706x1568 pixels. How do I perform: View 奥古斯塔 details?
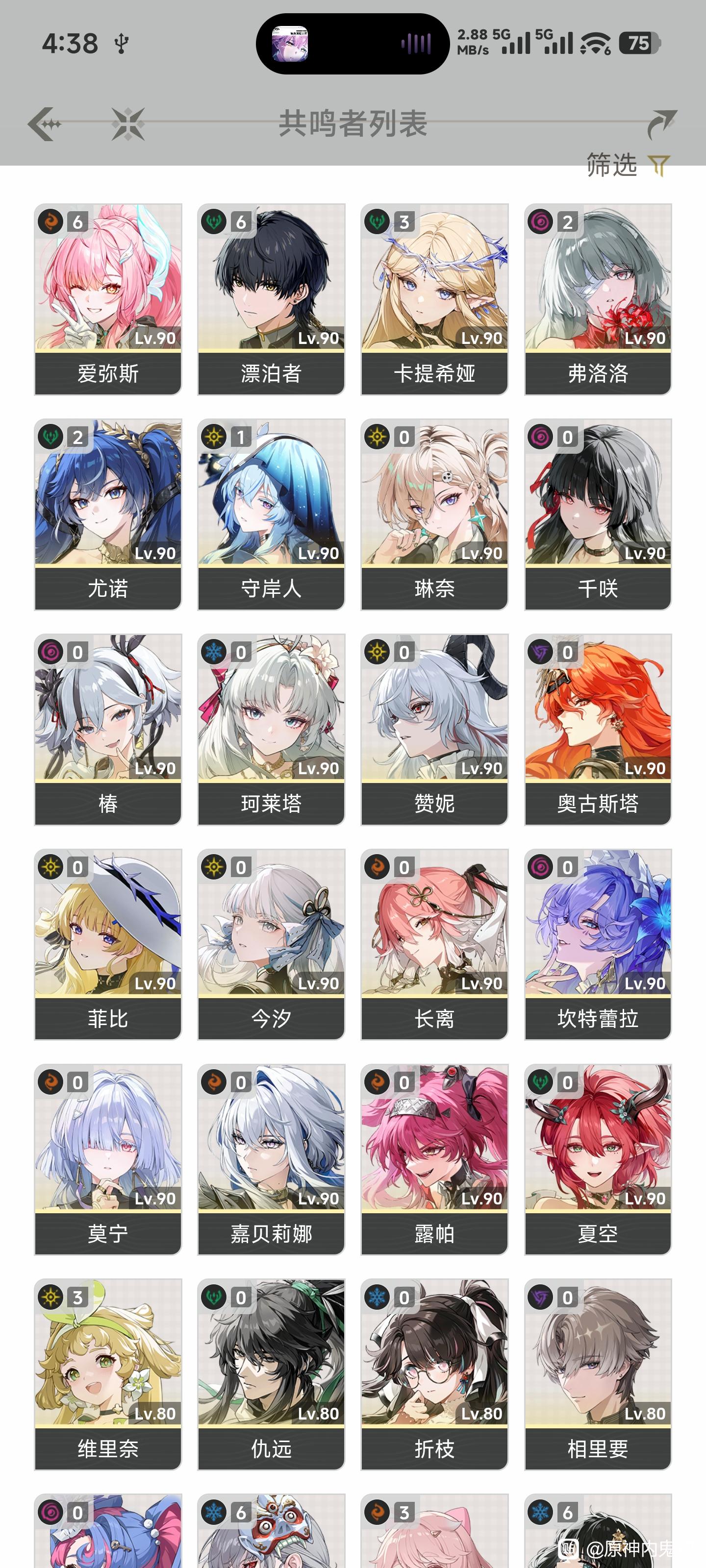point(598,730)
